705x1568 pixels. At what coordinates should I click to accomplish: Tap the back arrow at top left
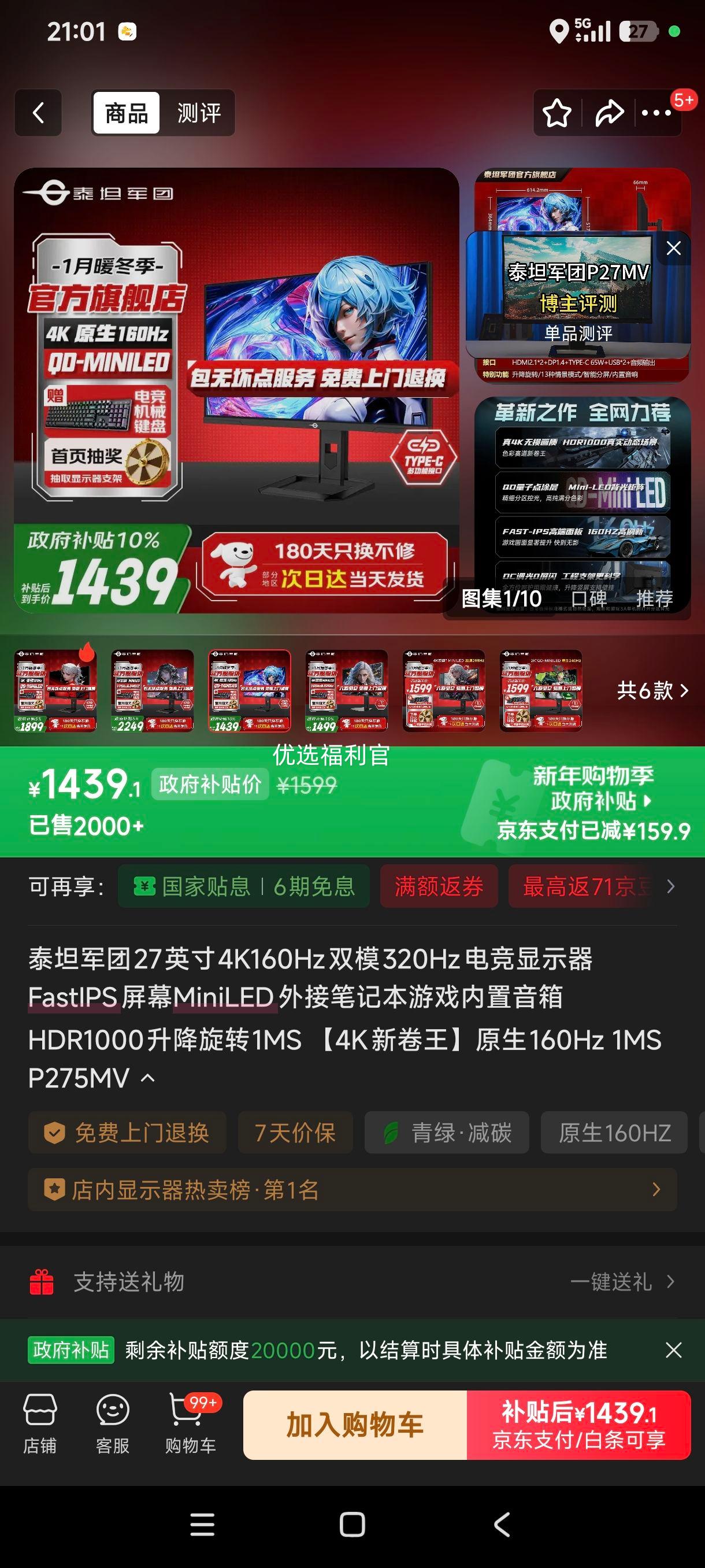coord(38,113)
